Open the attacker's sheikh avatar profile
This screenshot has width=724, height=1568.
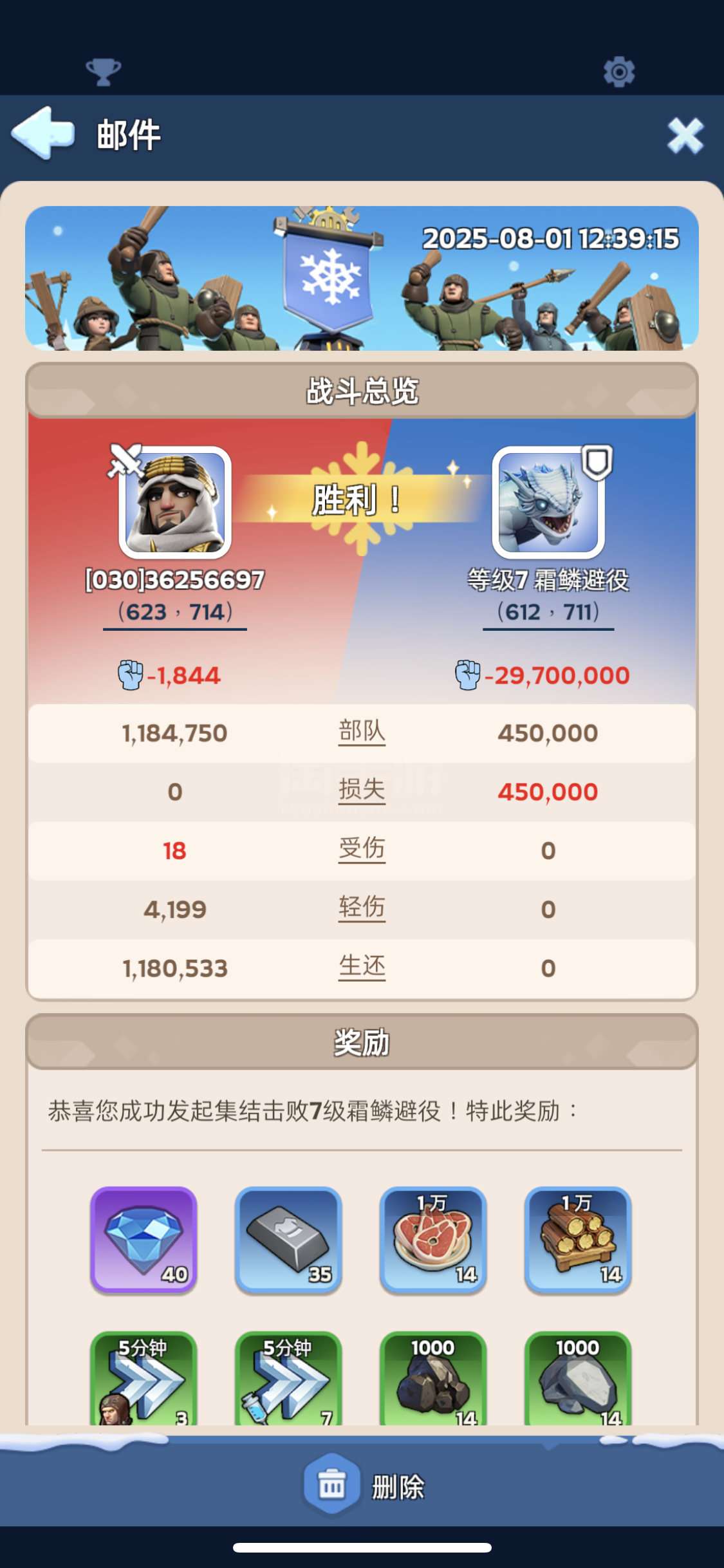(x=175, y=502)
